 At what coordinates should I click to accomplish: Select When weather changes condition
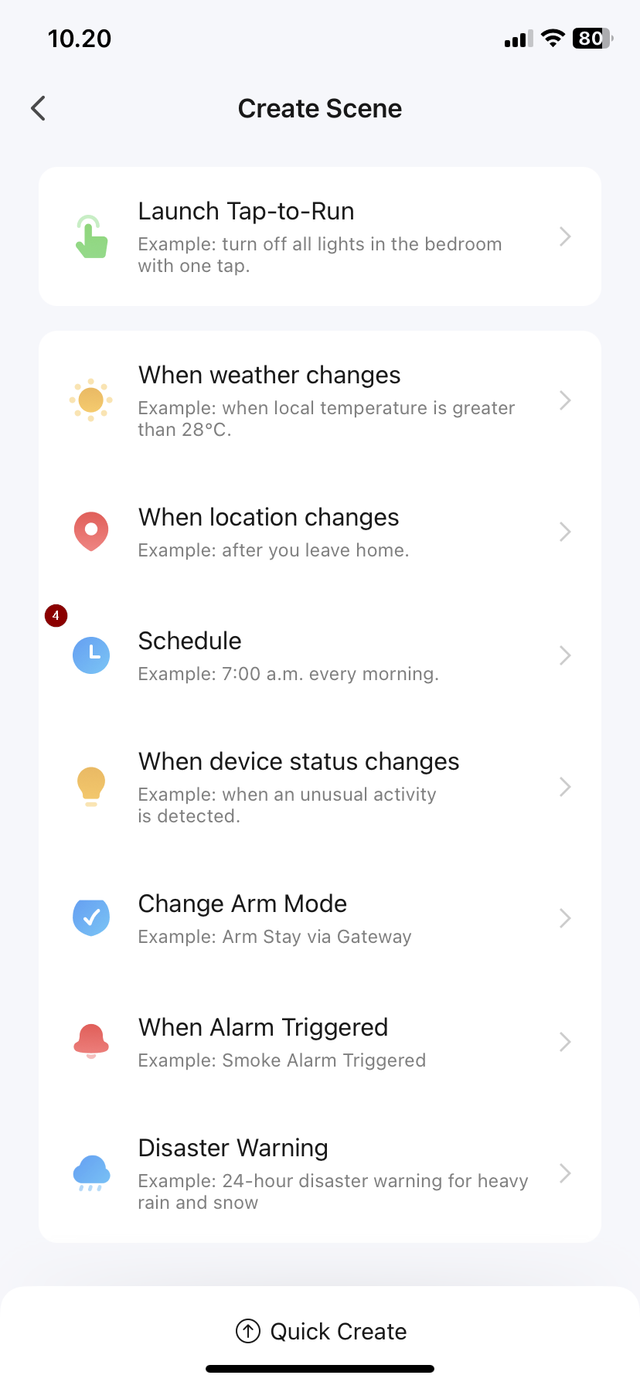[x=320, y=400]
